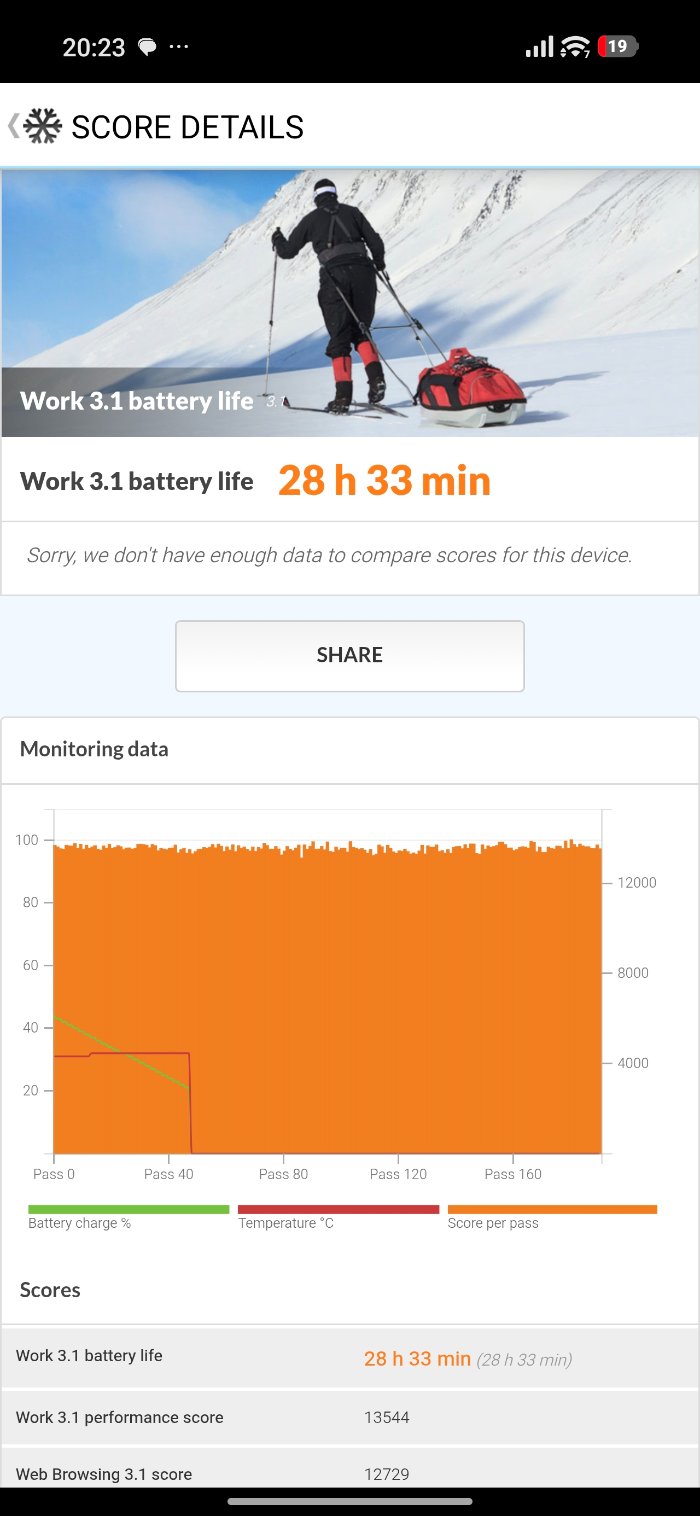The height and width of the screenshot is (1516, 700).
Task: Go back from Score Details
Action: pyautogui.click(x=13, y=126)
